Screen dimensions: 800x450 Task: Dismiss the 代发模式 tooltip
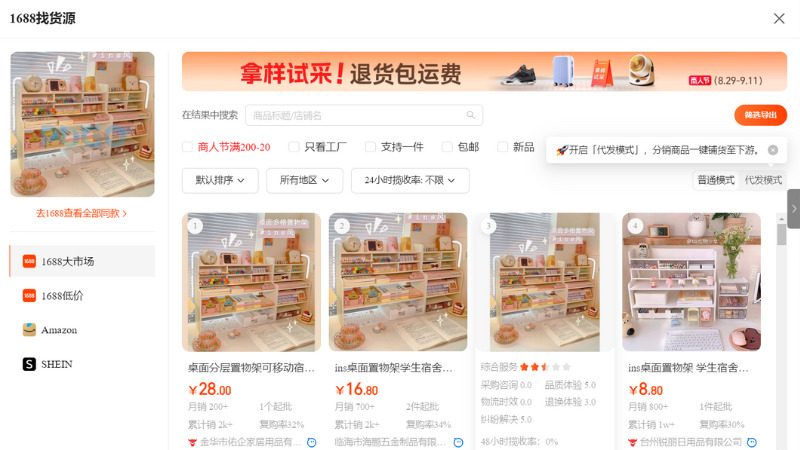coord(773,150)
